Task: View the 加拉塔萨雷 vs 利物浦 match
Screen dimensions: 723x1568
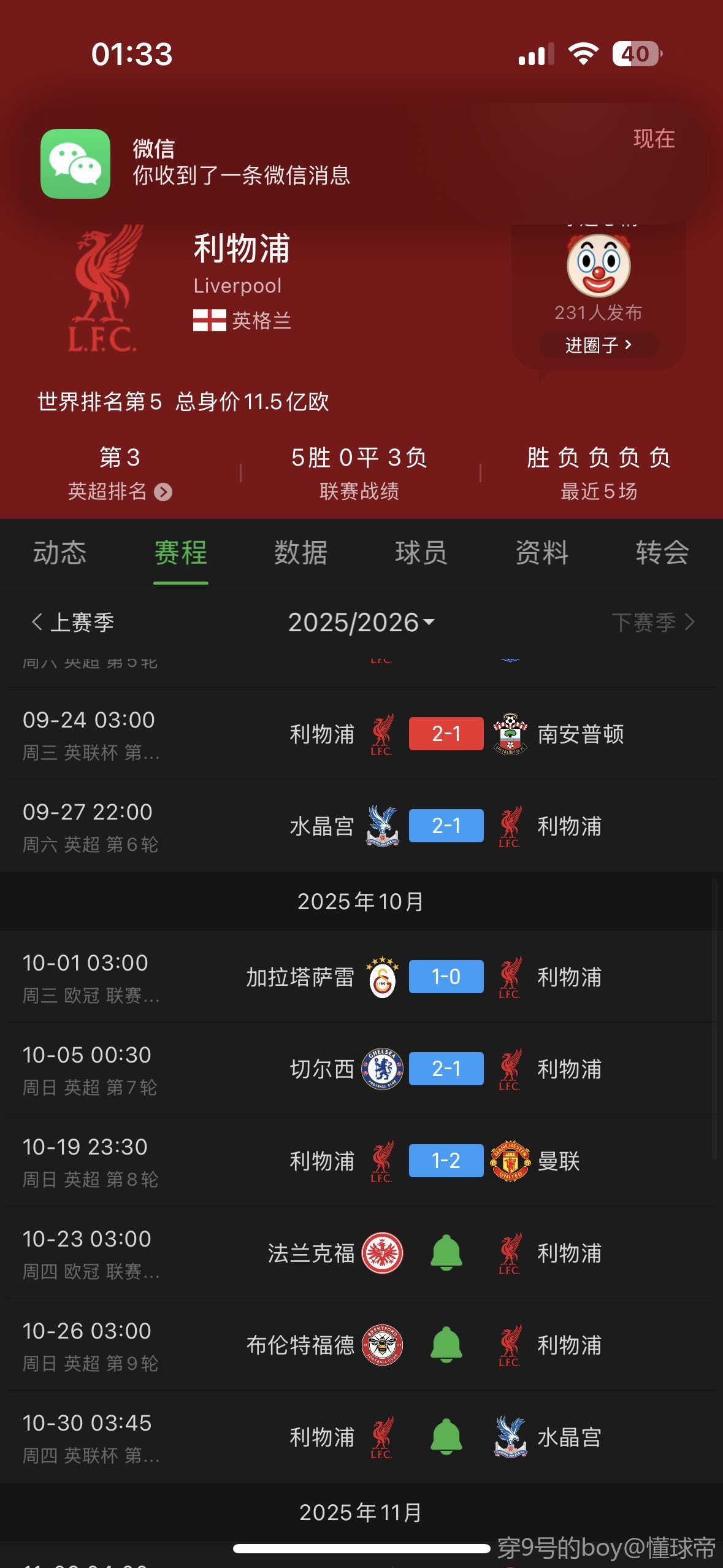Action: [x=446, y=977]
